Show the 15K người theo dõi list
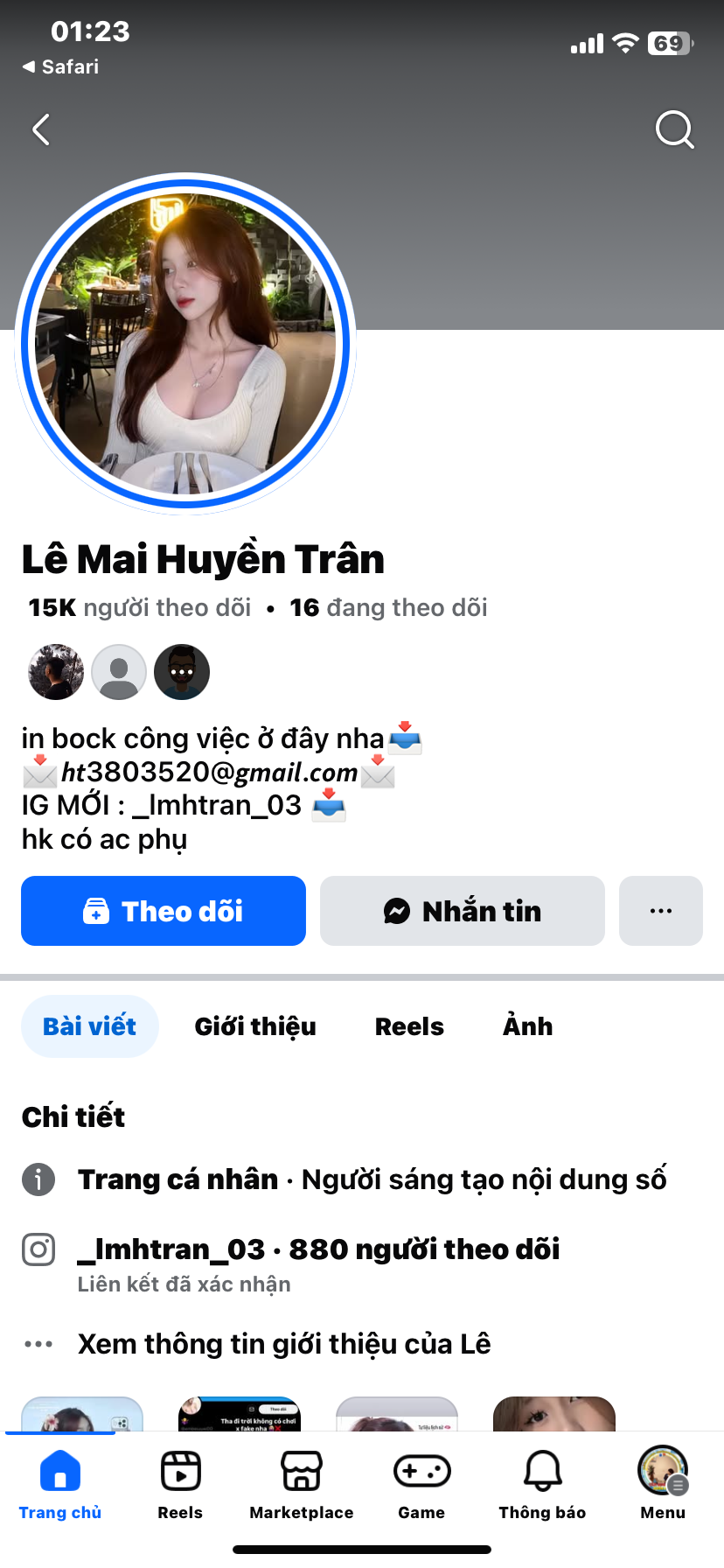The height and width of the screenshot is (1568, 724). pos(140,607)
